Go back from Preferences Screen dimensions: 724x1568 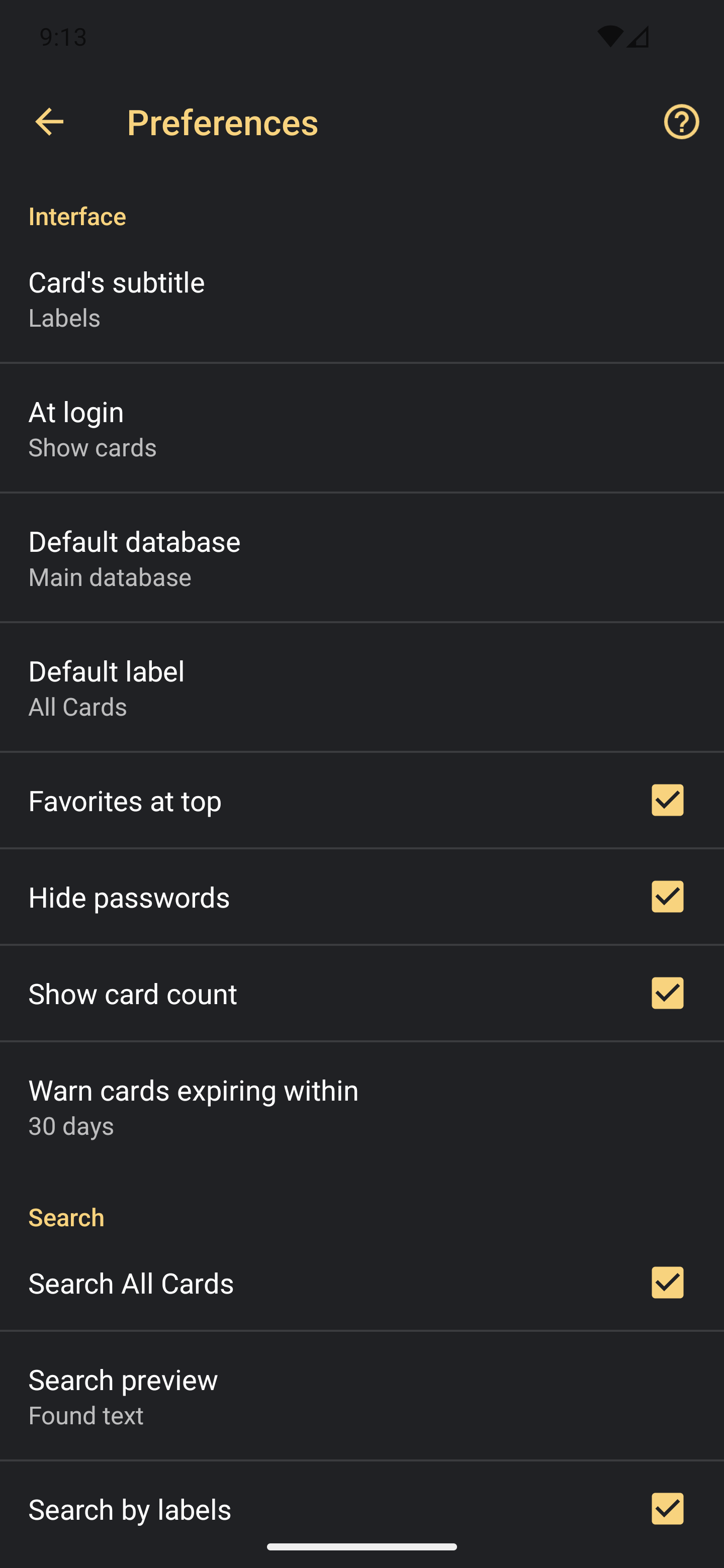49,122
